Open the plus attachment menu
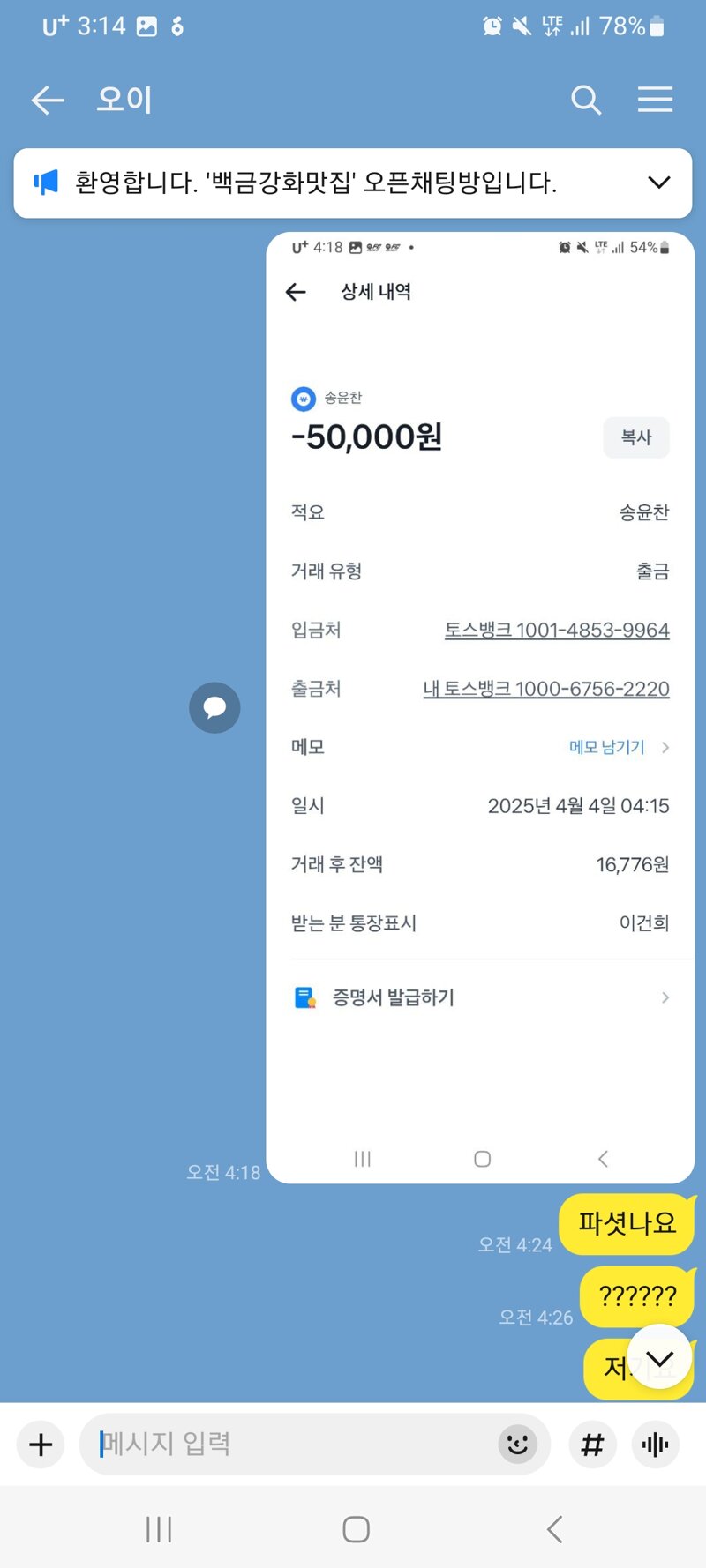Screen dimensions: 706x1568 tap(41, 1445)
